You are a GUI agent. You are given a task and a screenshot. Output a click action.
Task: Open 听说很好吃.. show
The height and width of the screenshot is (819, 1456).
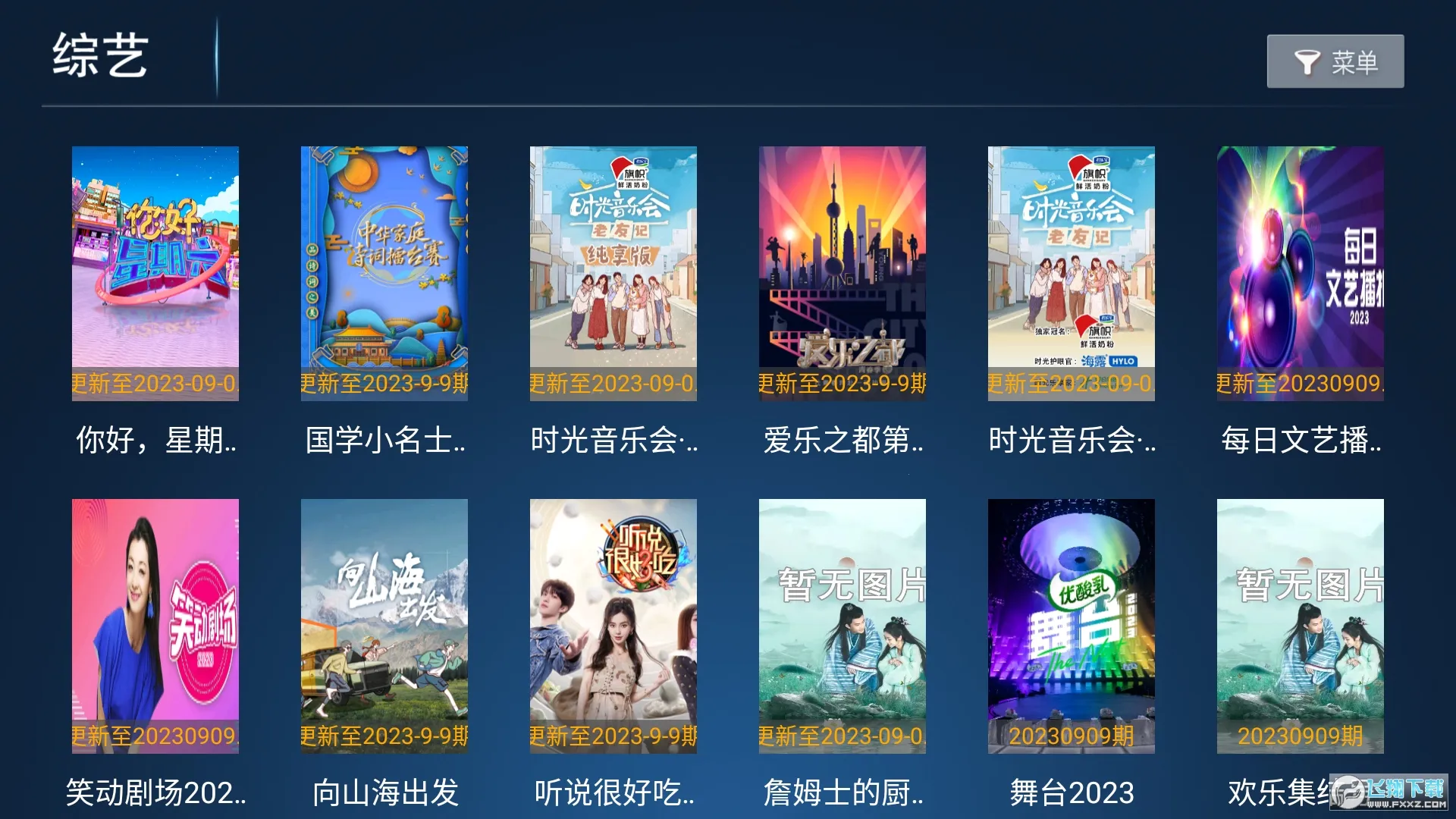(613, 626)
